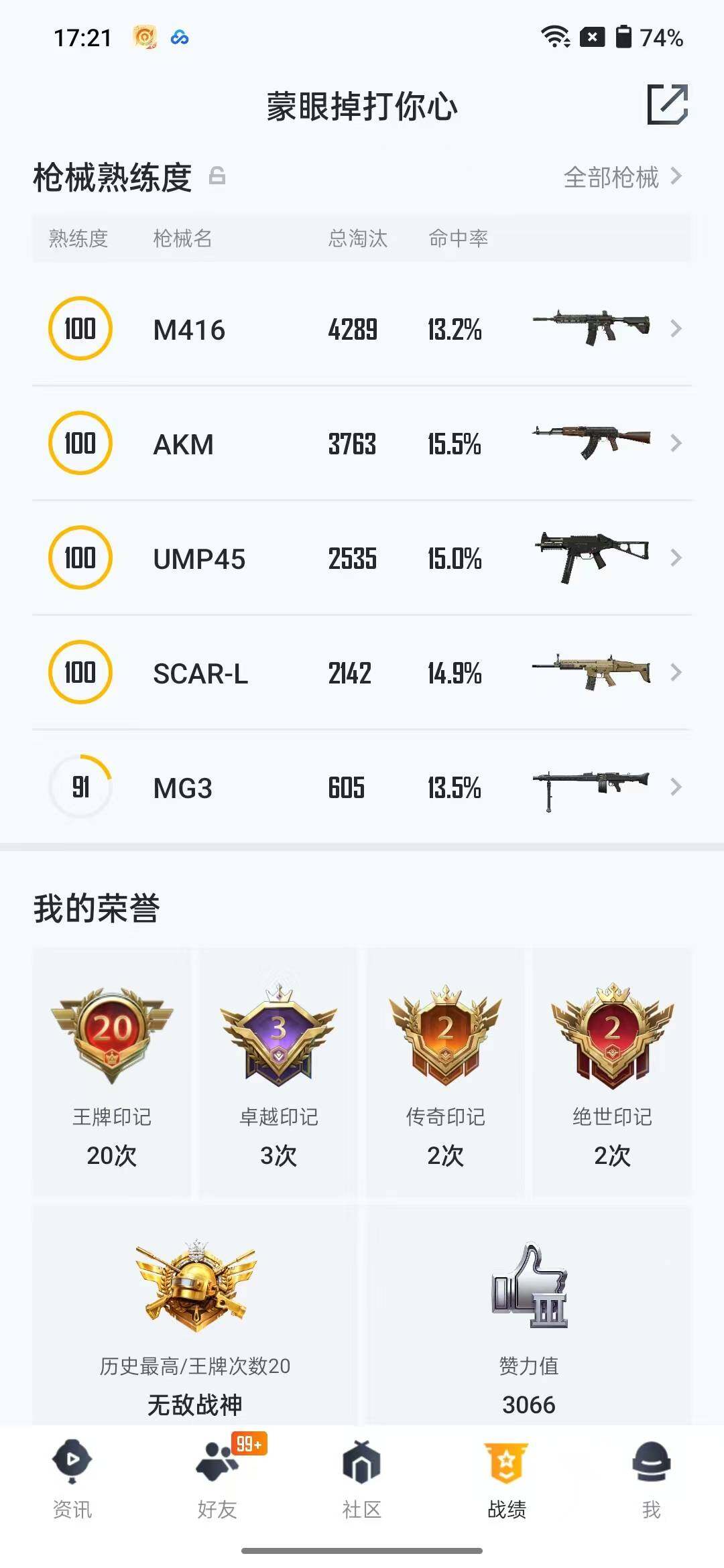Tap the SCAR-L kill count 2142
Viewport: 724px width, 1568px height.
pos(351,673)
